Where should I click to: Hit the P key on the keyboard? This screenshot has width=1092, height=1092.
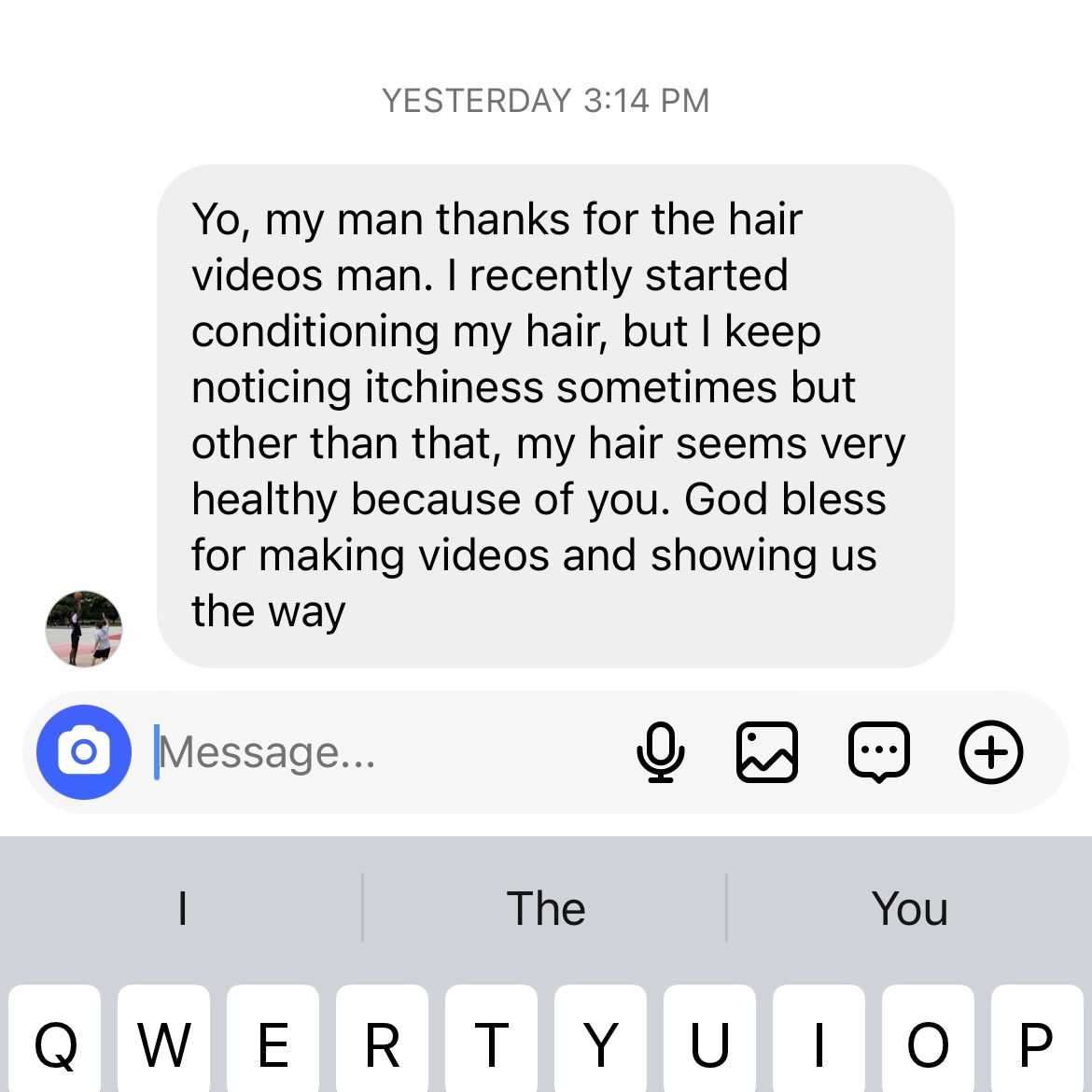point(1036,1043)
